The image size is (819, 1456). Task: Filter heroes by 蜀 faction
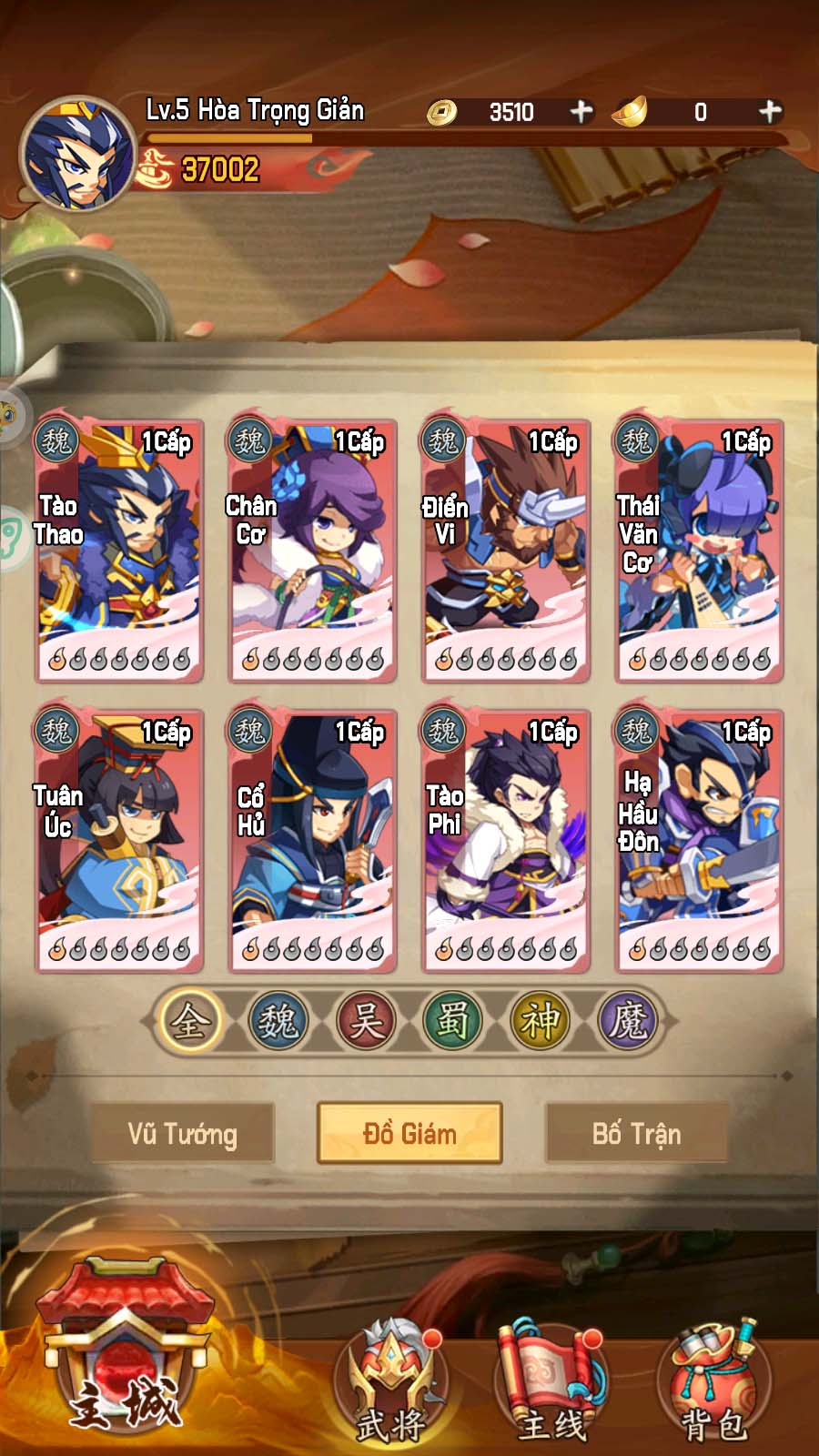pyautogui.click(x=452, y=1020)
